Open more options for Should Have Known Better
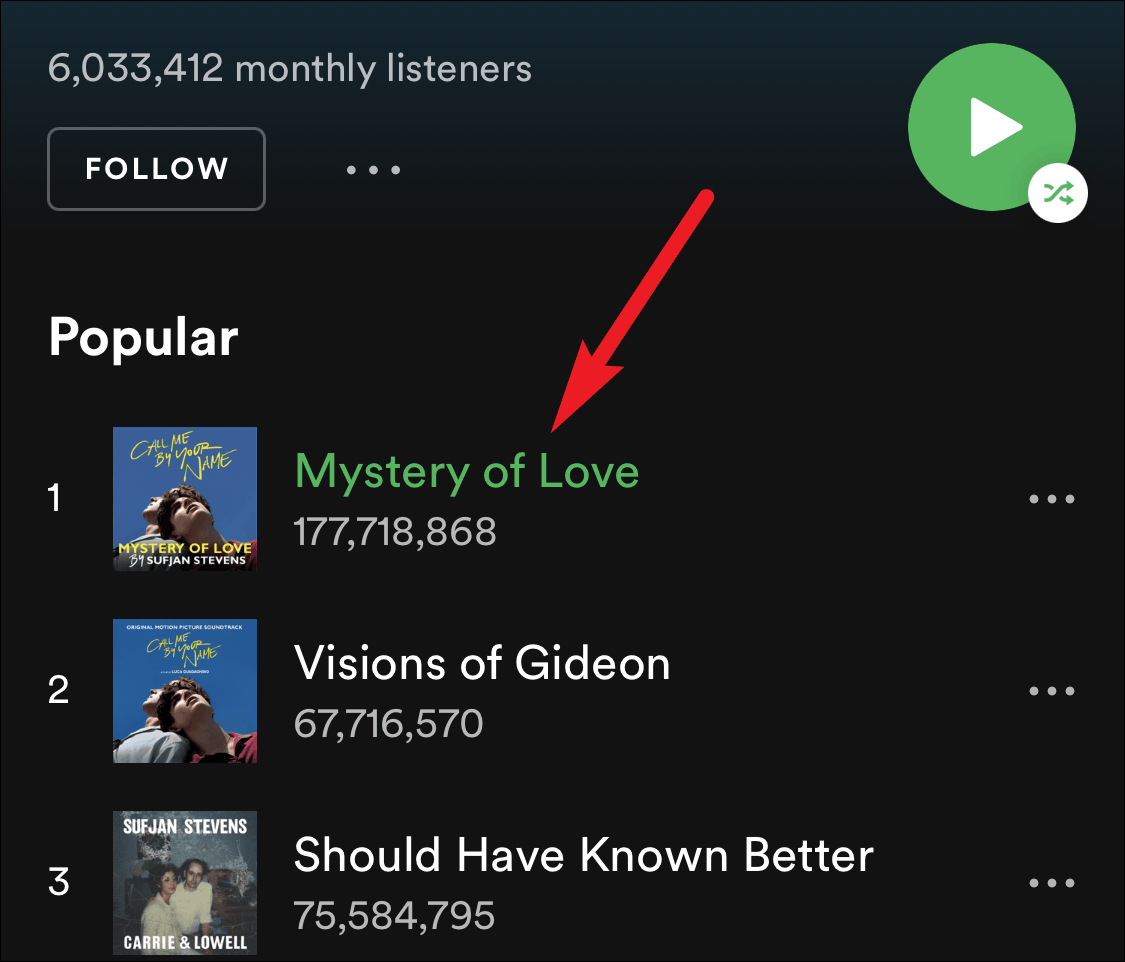 pyautogui.click(x=1052, y=883)
